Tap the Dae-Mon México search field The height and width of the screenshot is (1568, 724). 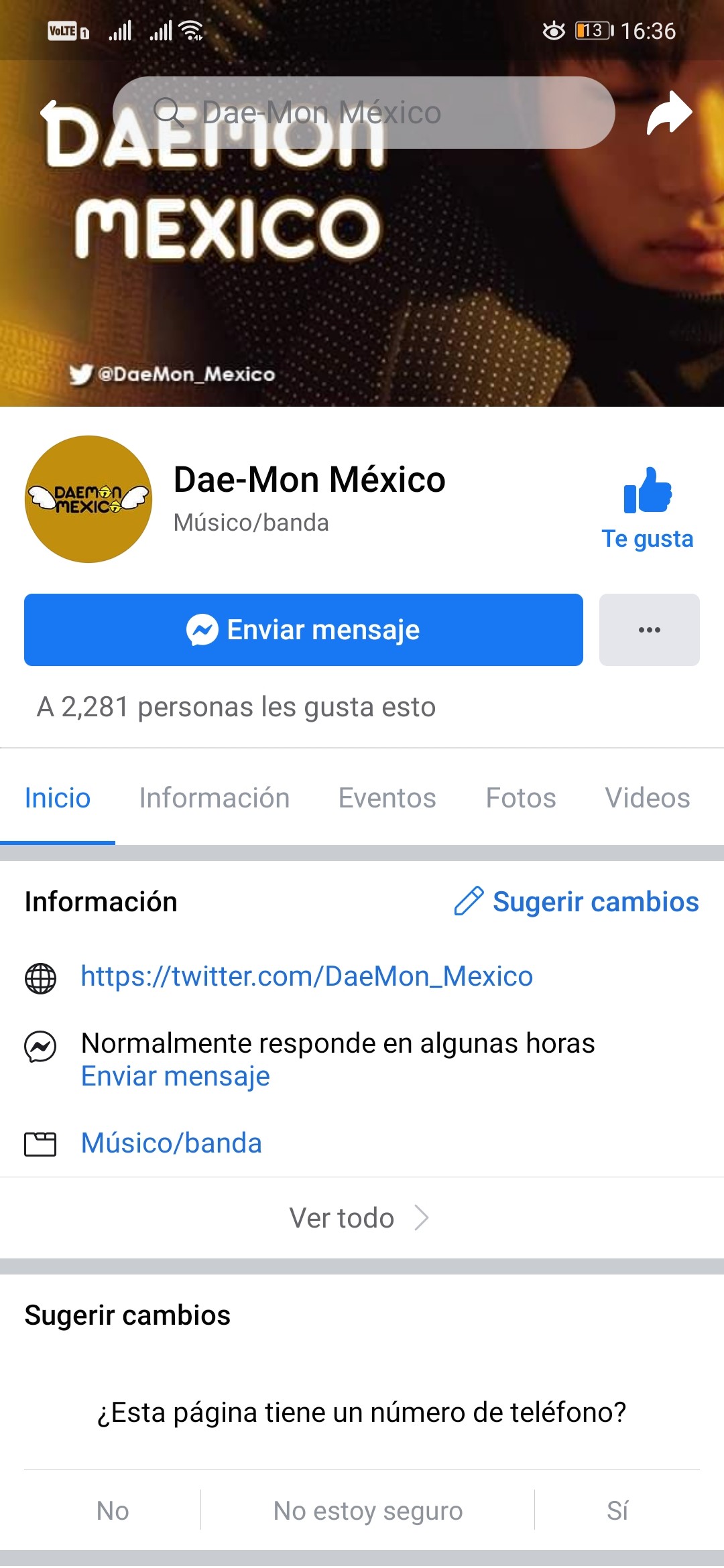[363, 113]
